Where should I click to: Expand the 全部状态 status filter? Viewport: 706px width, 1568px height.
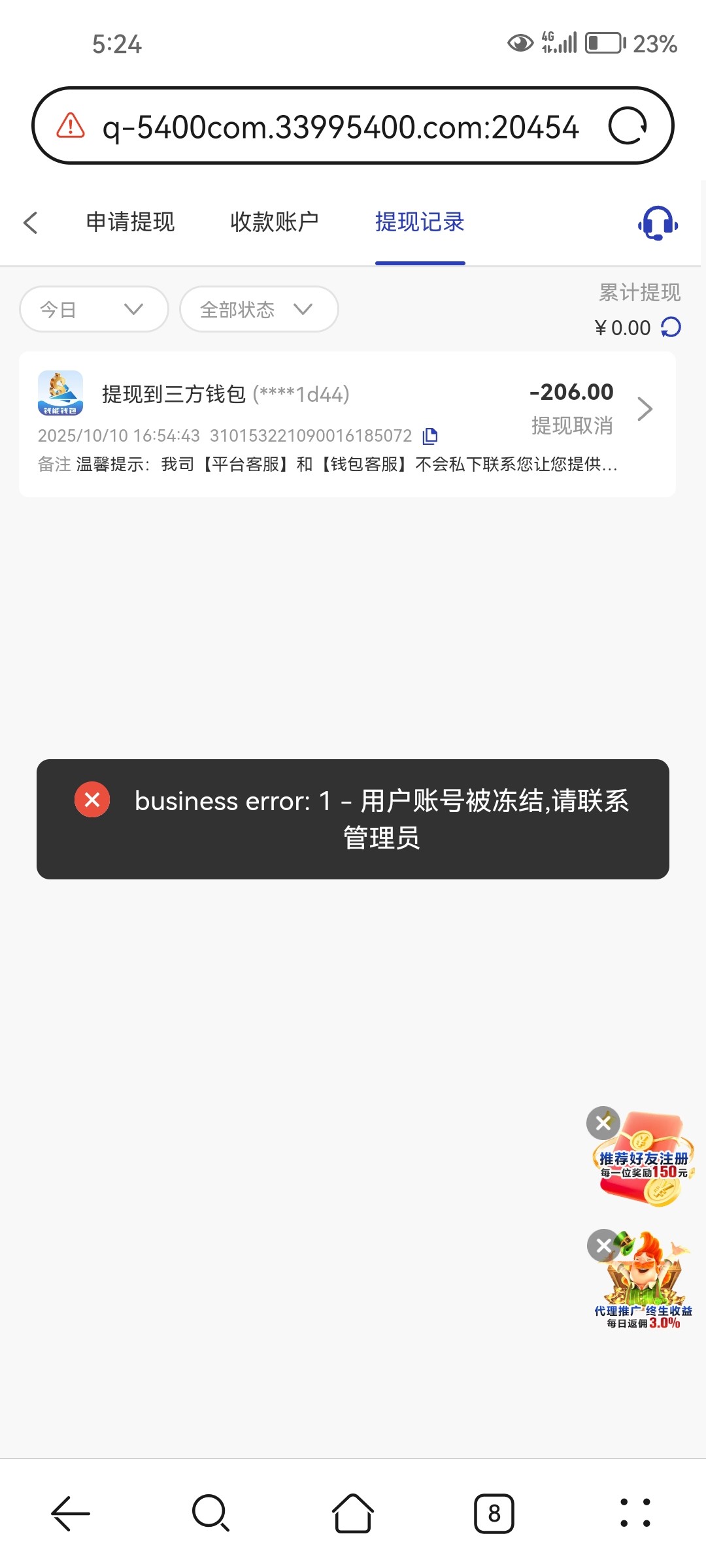pyautogui.click(x=259, y=309)
